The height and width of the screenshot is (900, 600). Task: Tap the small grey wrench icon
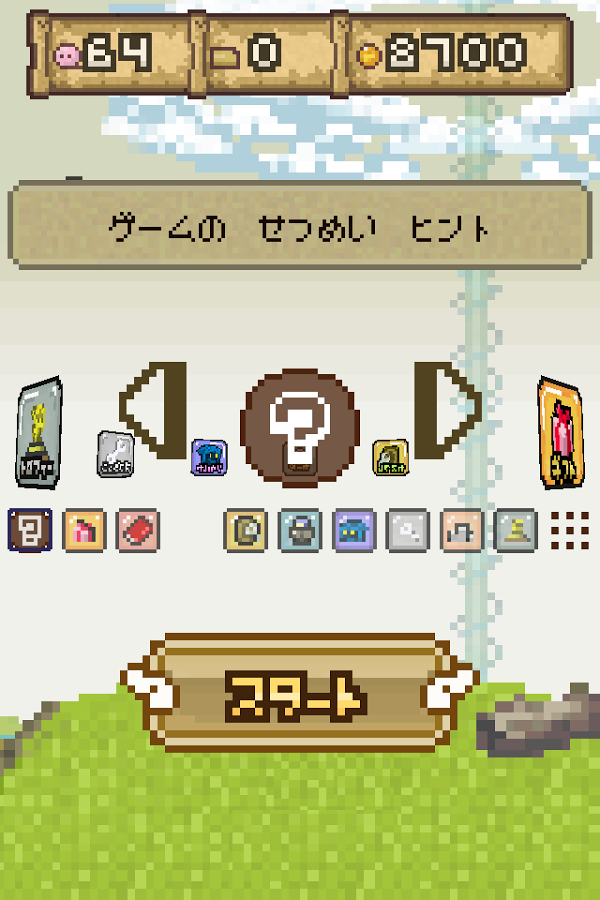pyautogui.click(x=114, y=454)
